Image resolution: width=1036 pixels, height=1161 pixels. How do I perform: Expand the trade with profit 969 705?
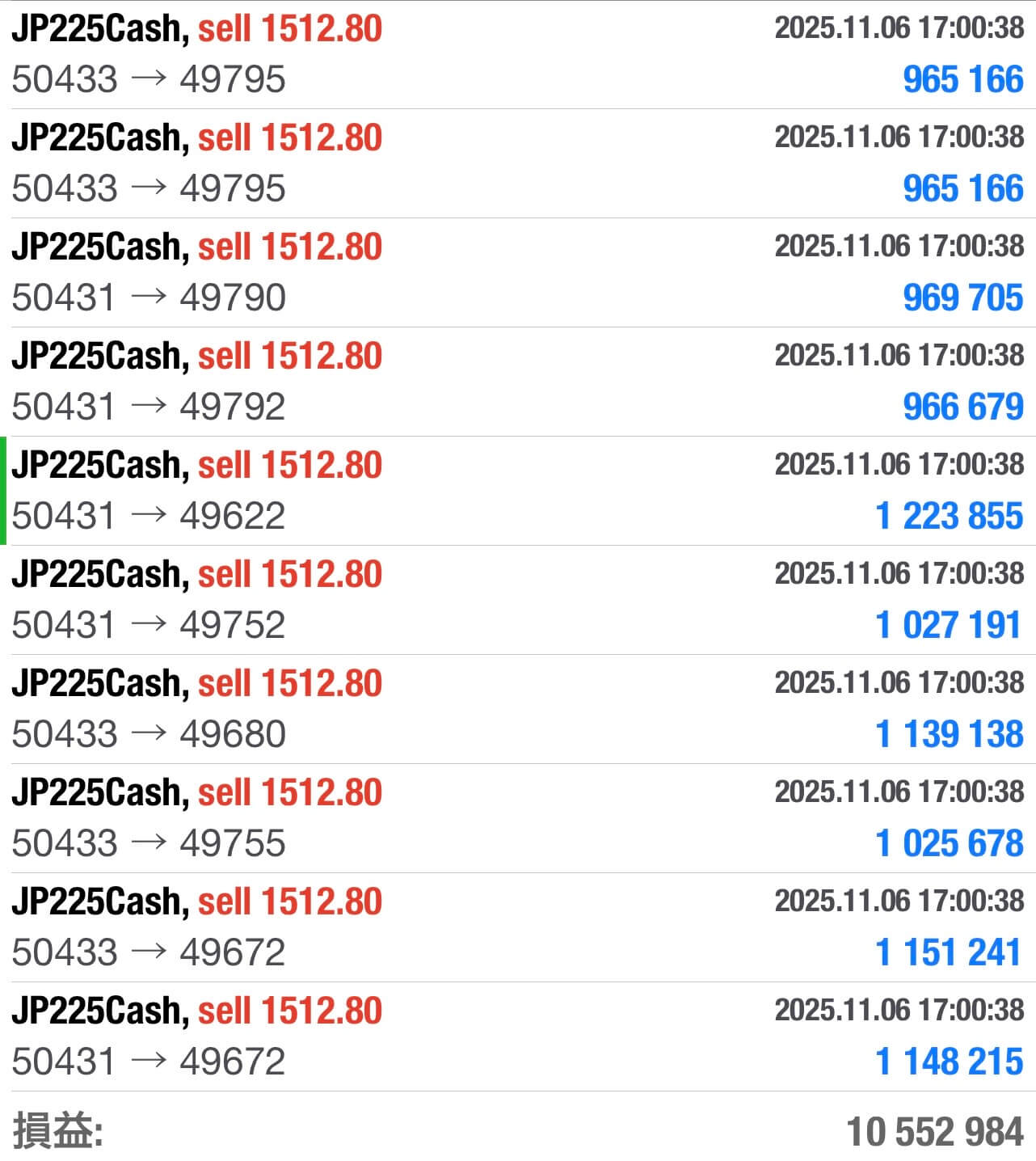pos(517,272)
